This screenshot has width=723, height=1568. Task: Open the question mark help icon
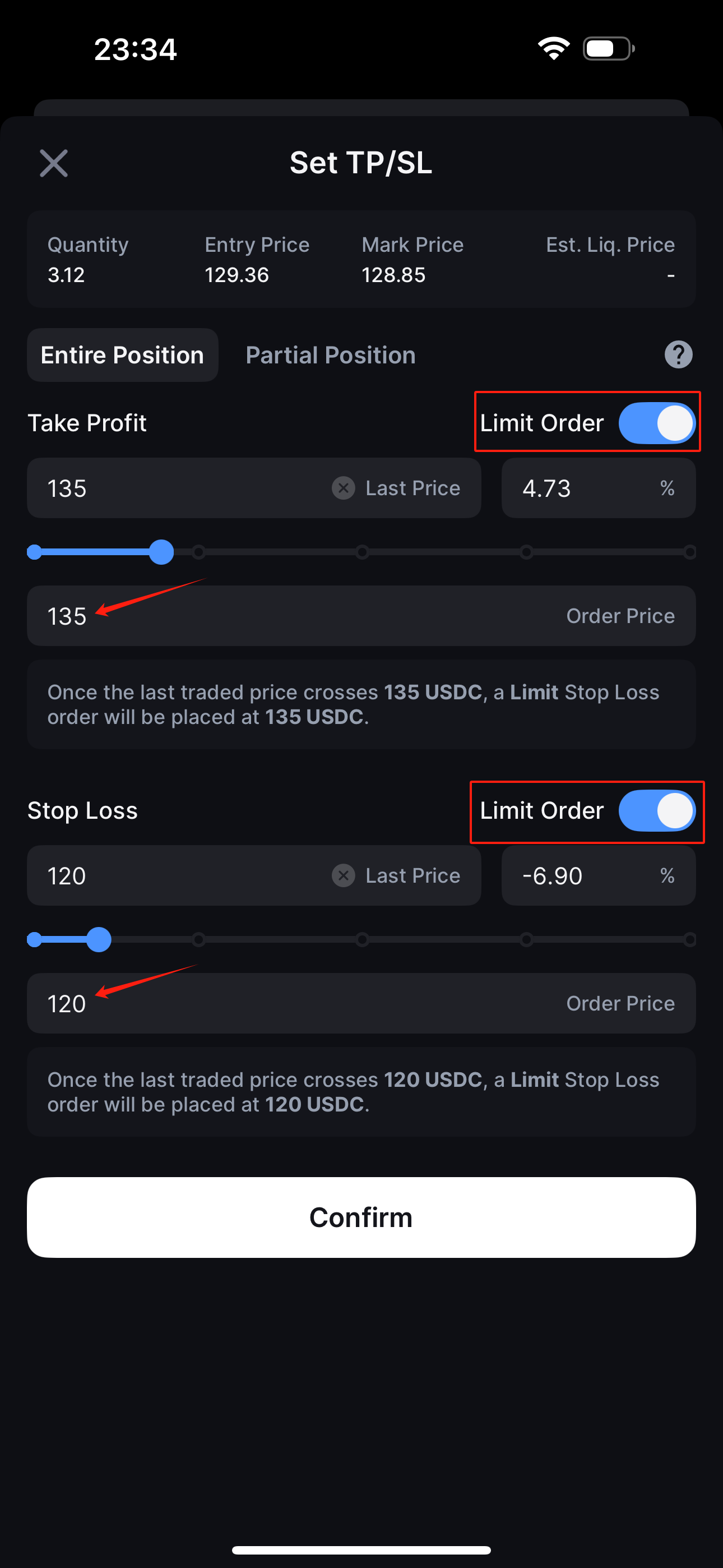pyautogui.click(x=678, y=355)
